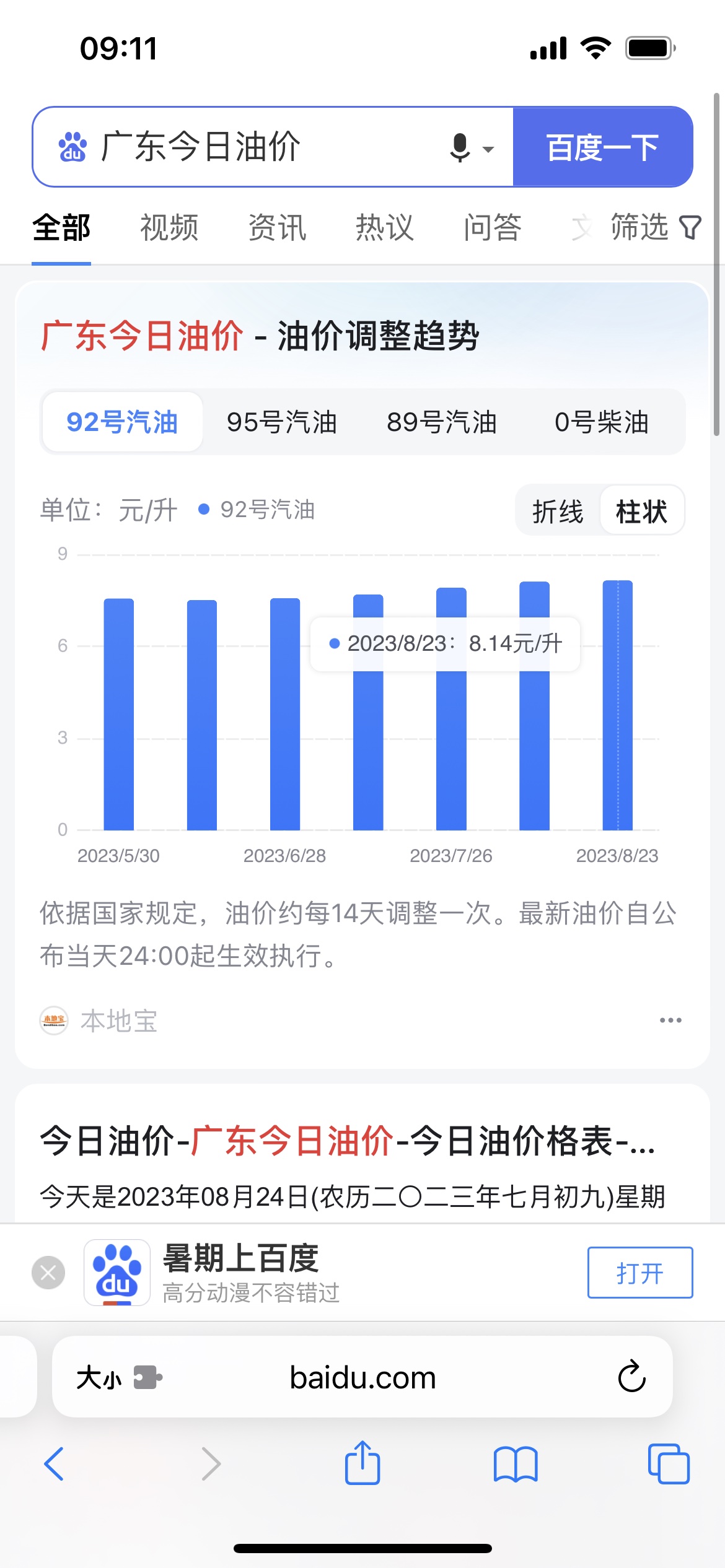Image resolution: width=725 pixels, height=1568 pixels.
Task: Open the 筛选 filter options
Action: pyautogui.click(x=656, y=227)
